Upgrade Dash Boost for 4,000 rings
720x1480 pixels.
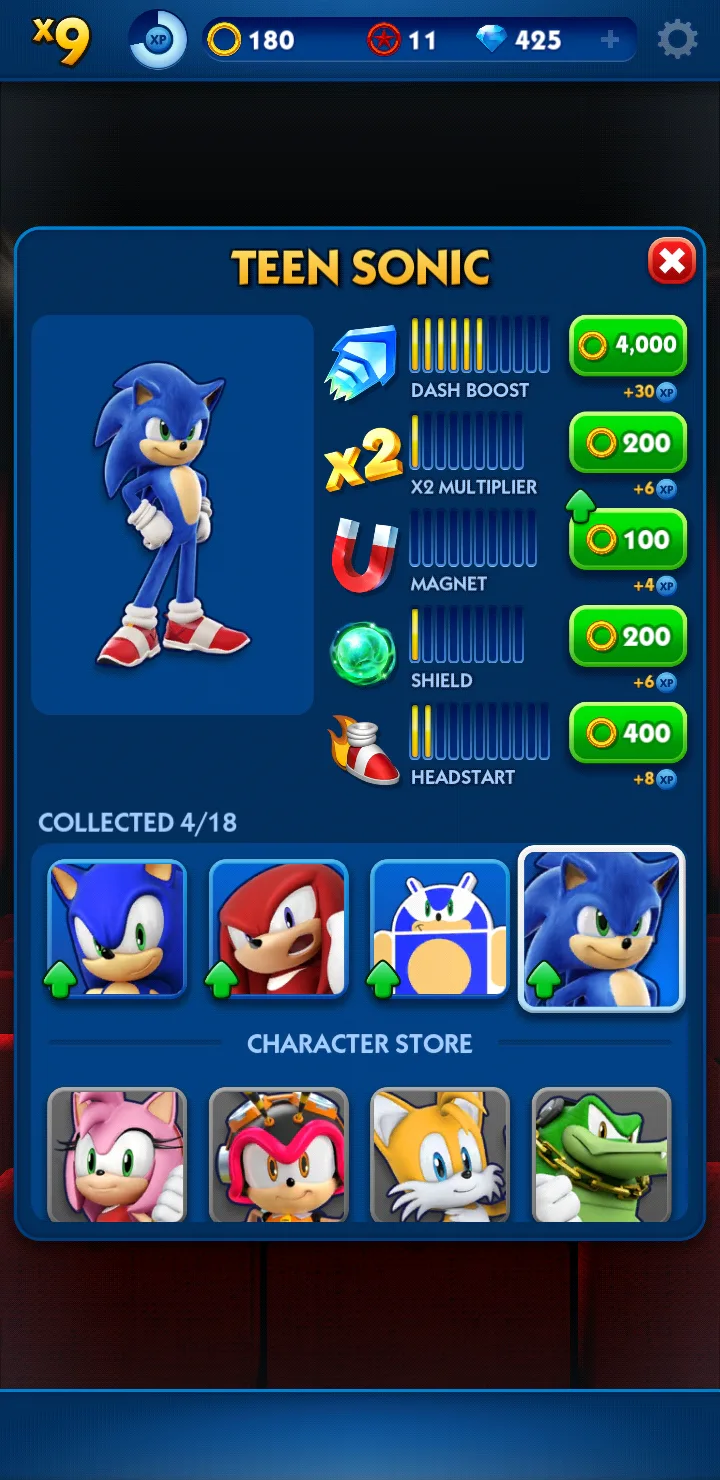(x=628, y=346)
